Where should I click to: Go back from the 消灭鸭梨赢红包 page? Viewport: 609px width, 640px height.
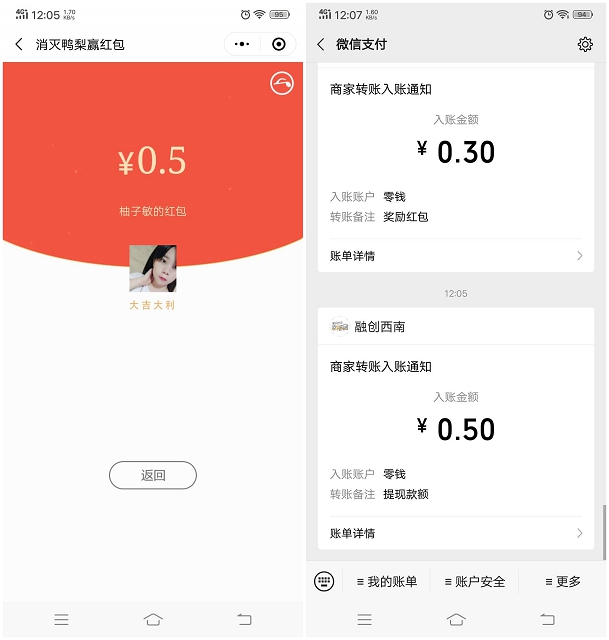19,45
